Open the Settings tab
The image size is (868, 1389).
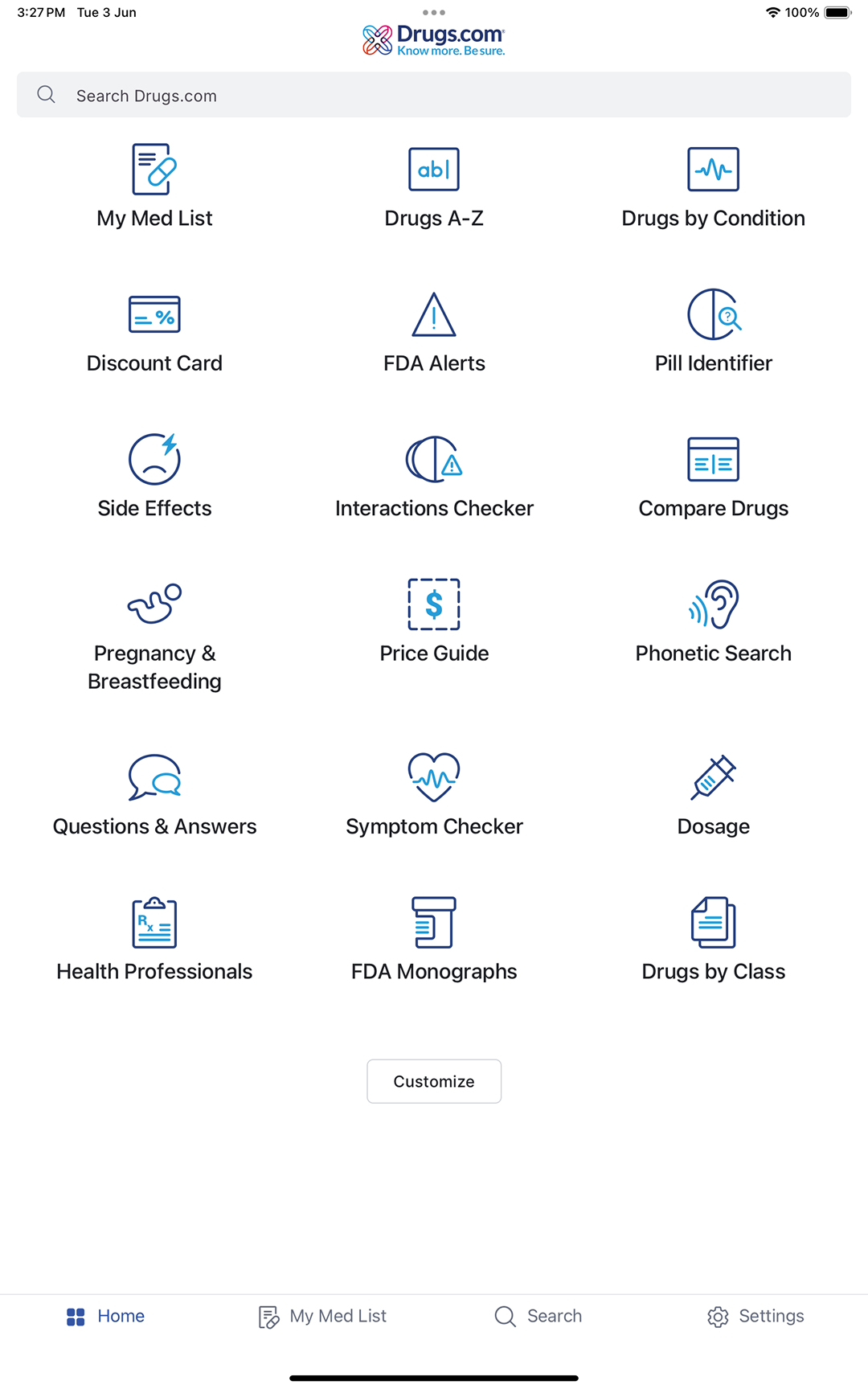(755, 1317)
